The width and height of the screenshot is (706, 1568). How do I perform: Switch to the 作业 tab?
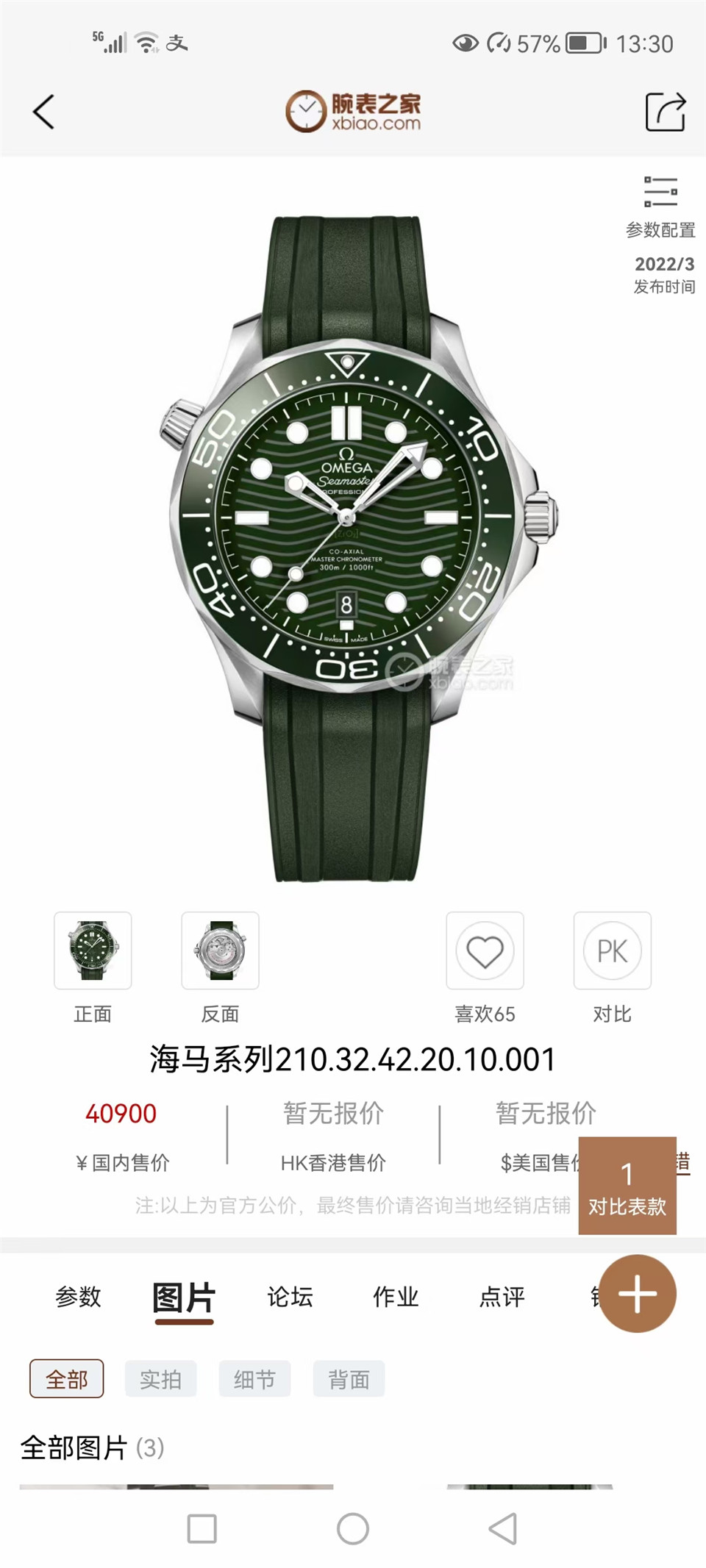[x=396, y=1297]
